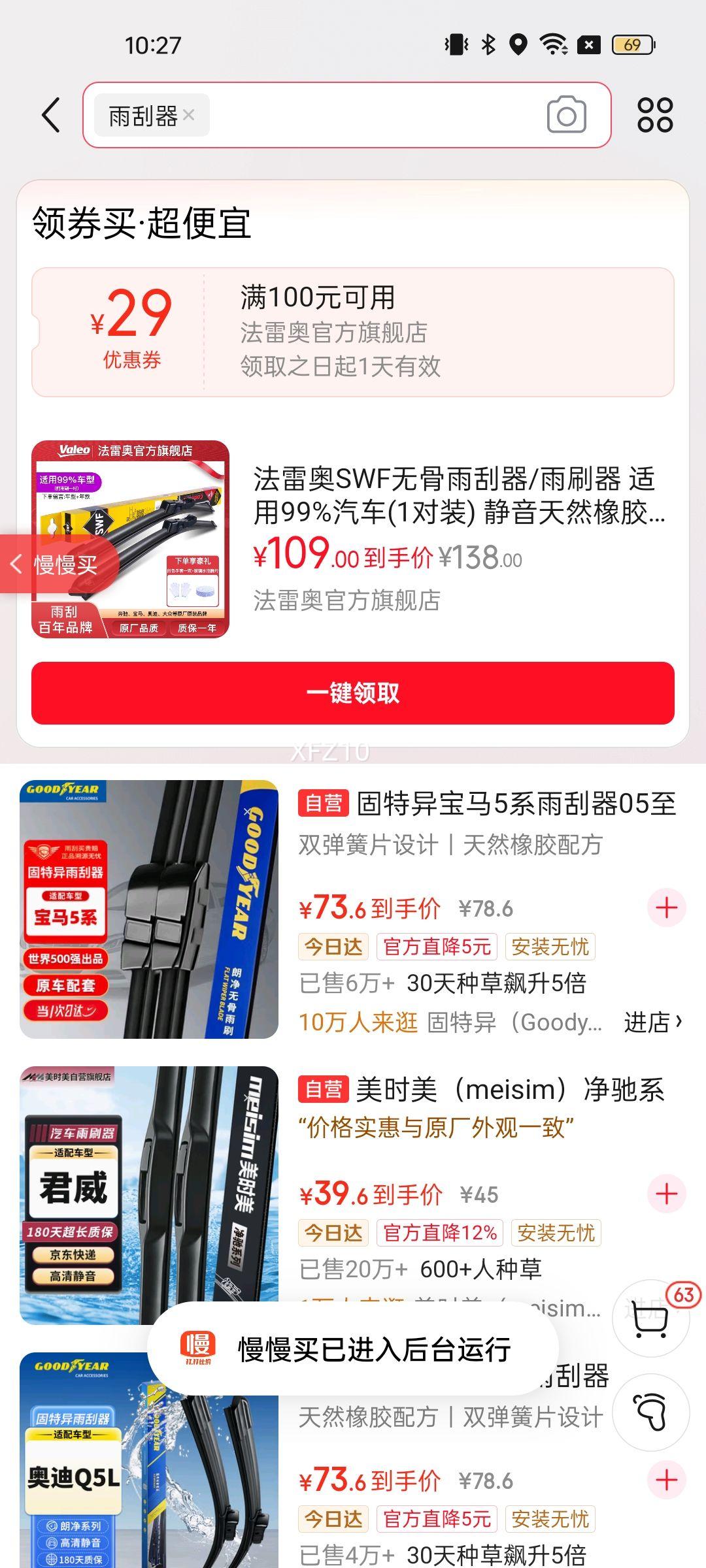Add 固特异宝马5系雨刮器 to cart
This screenshot has width=706, height=1568.
(x=666, y=907)
